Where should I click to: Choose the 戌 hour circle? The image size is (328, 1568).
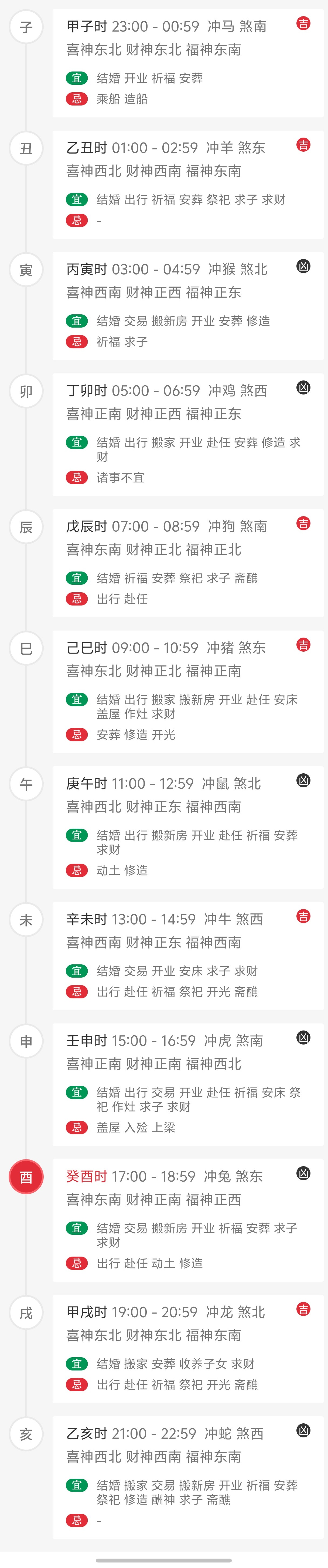pyautogui.click(x=26, y=1313)
